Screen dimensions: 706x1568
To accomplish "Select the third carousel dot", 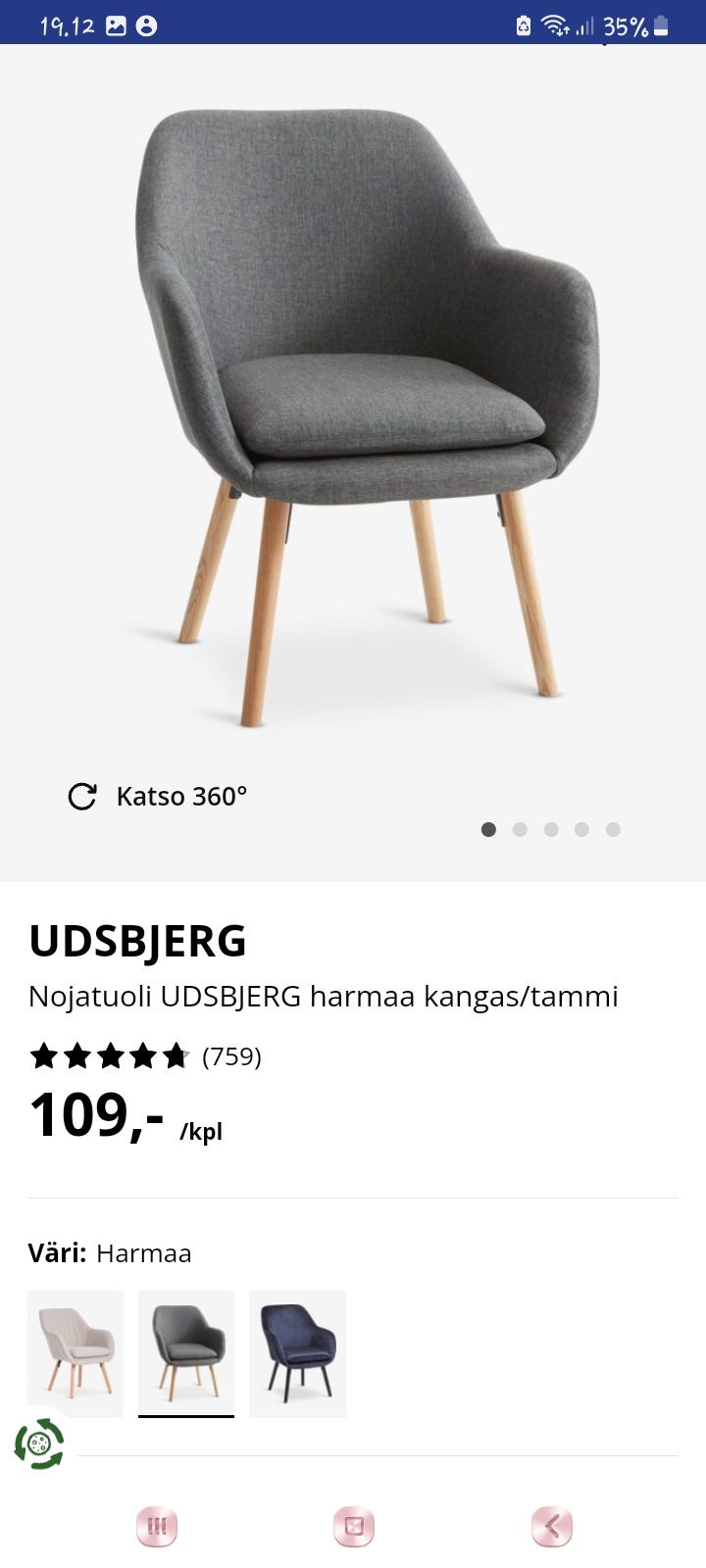I will coord(552,829).
